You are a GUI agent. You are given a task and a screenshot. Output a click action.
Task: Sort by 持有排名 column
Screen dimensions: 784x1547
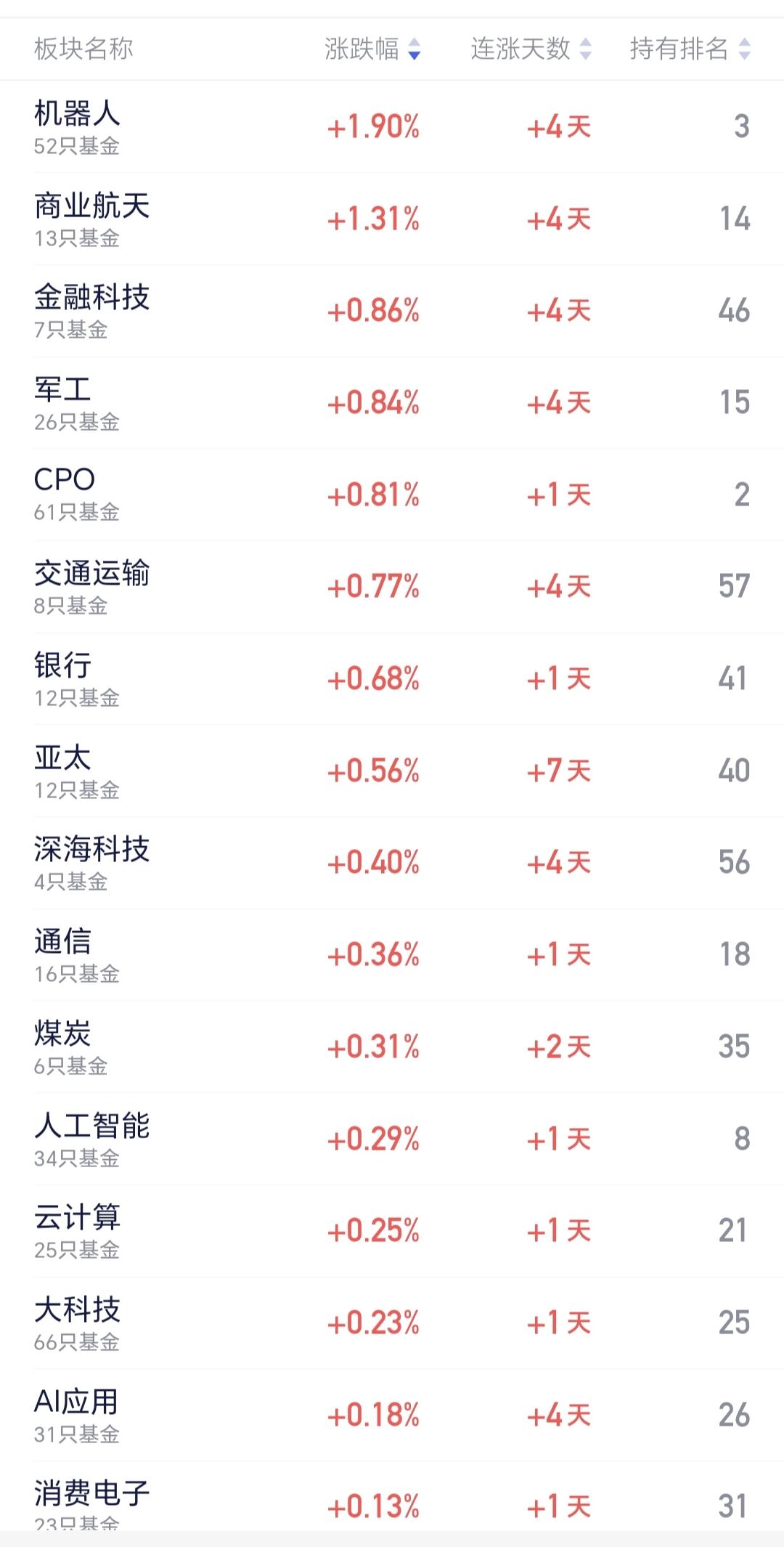(690, 49)
